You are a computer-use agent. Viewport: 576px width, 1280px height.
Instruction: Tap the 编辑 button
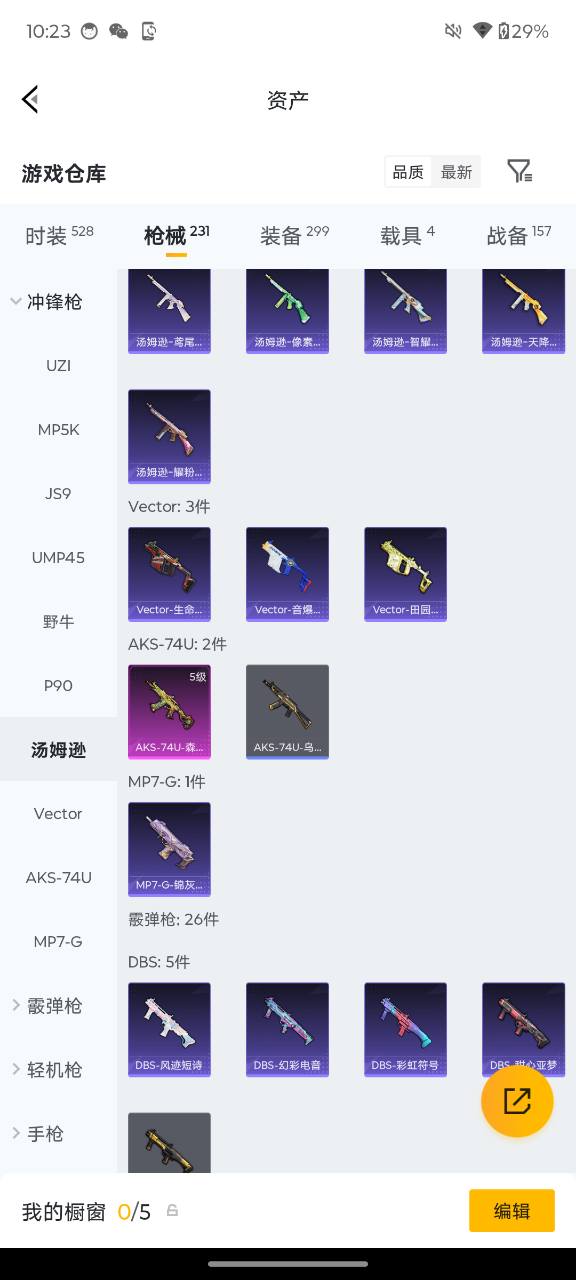pyautogui.click(x=512, y=1211)
